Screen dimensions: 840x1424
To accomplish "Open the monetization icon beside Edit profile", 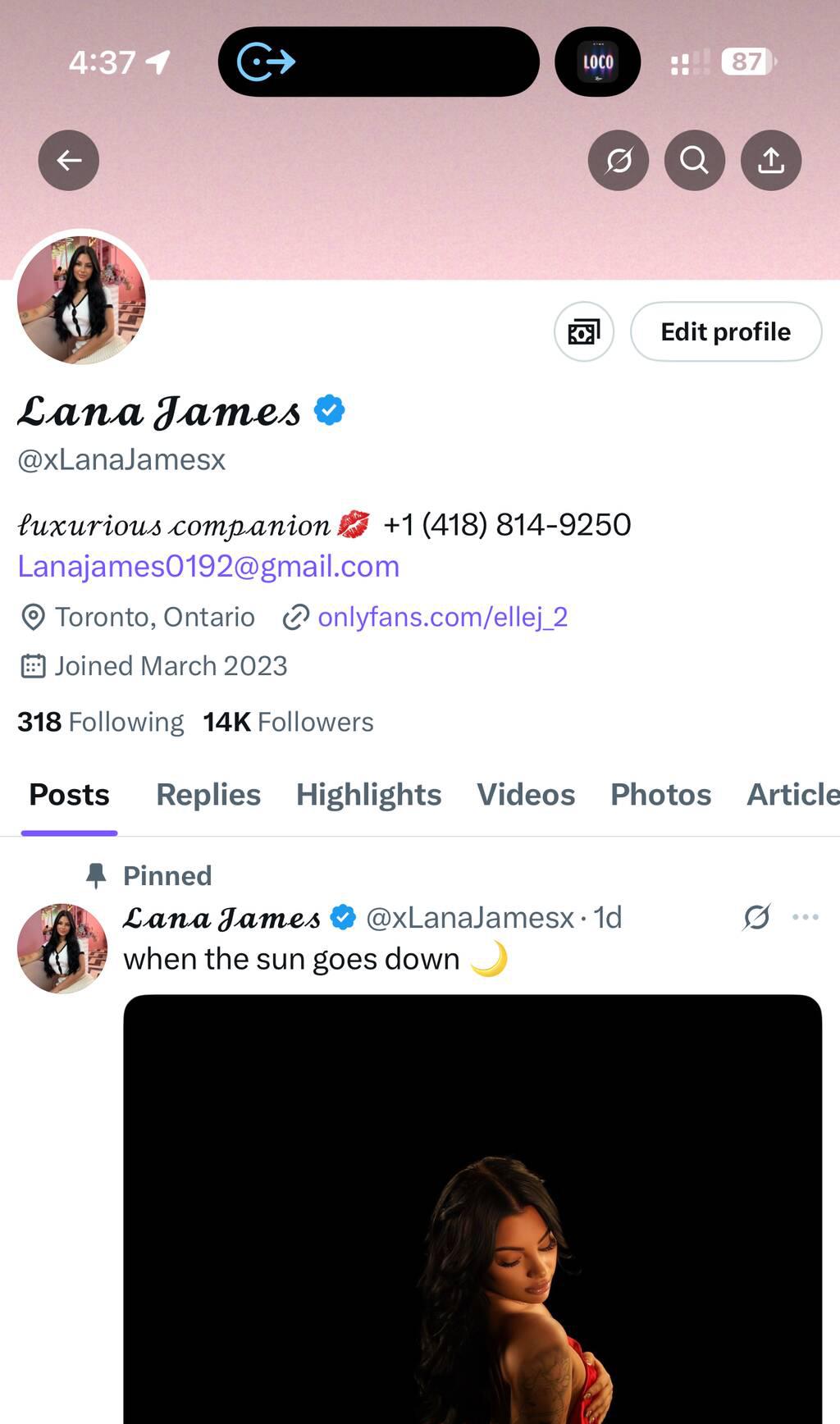I will coord(583,331).
